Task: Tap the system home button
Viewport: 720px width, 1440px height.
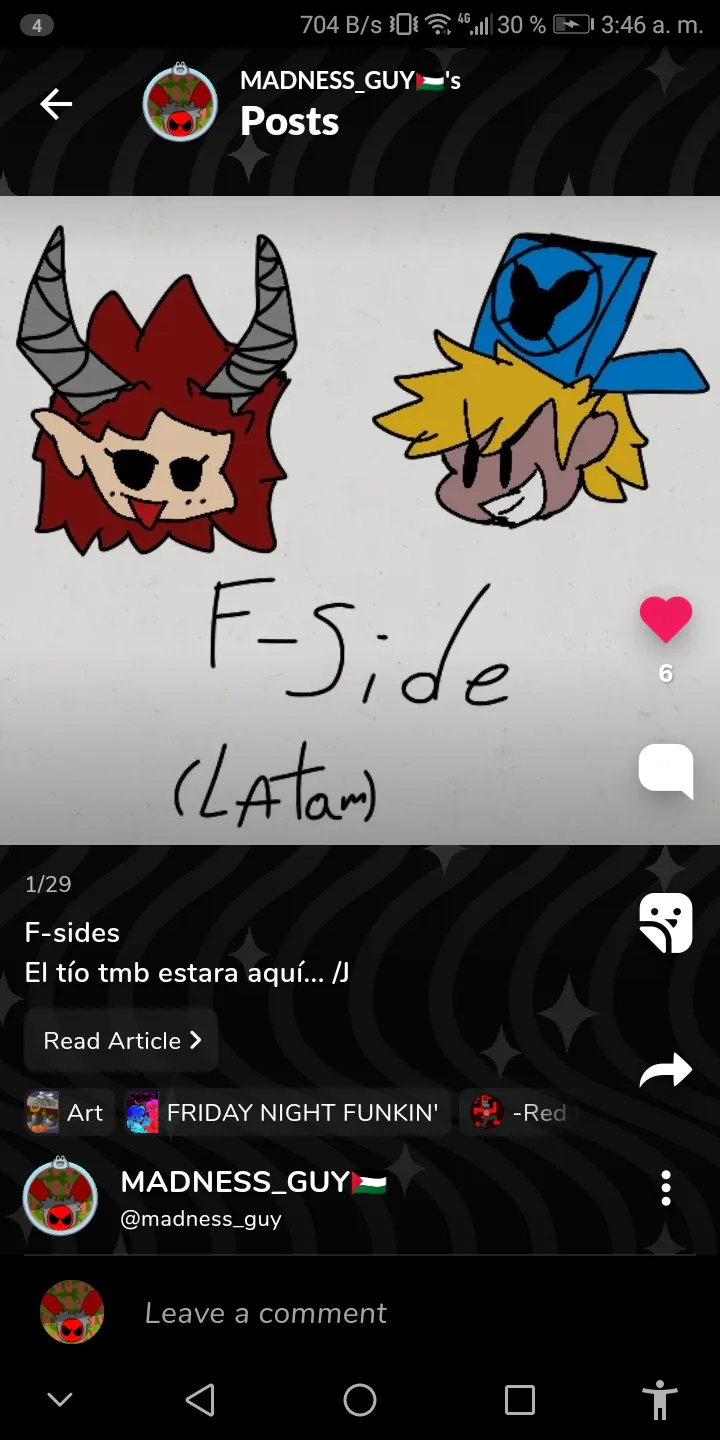Action: 360,1400
